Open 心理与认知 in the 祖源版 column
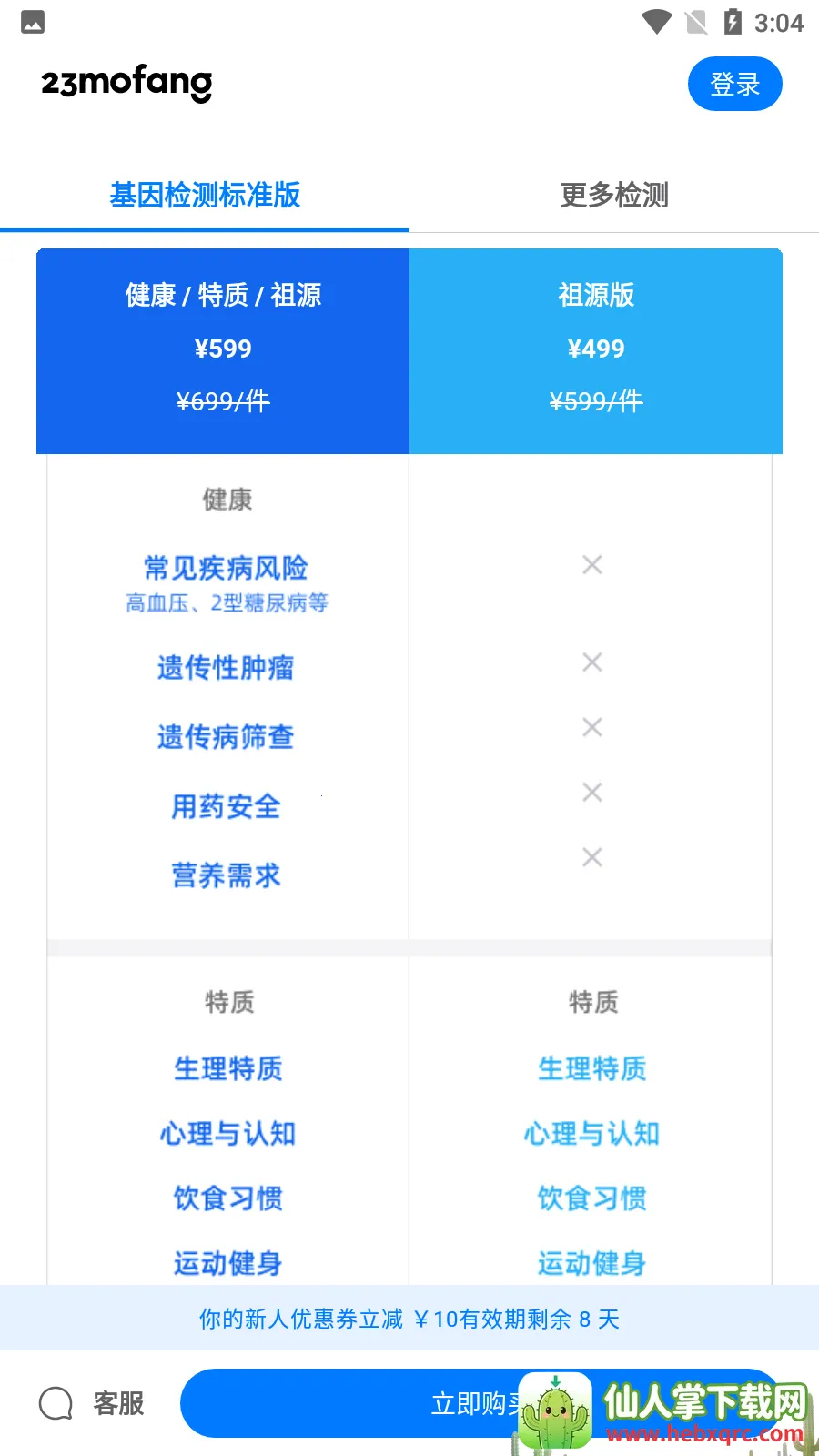This screenshot has width=819, height=1456. point(591,1134)
